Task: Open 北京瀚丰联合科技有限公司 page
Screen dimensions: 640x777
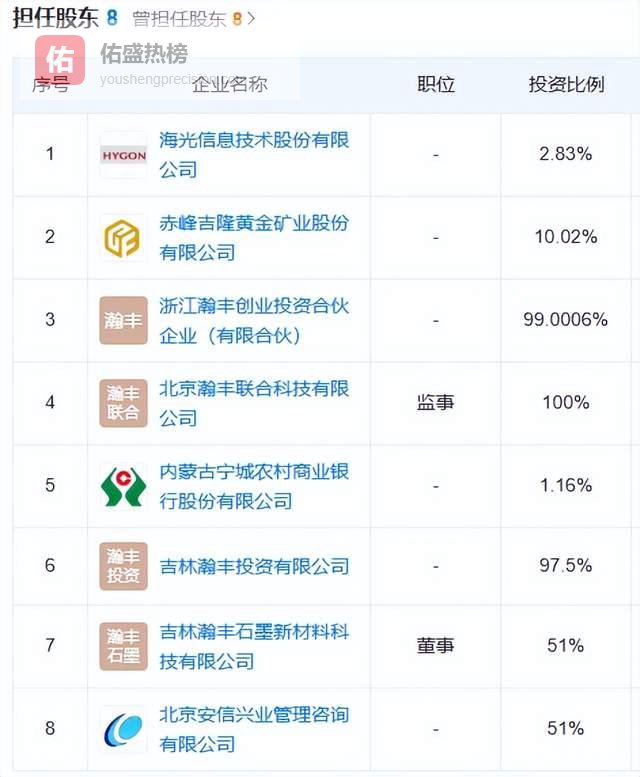Action: (254, 389)
